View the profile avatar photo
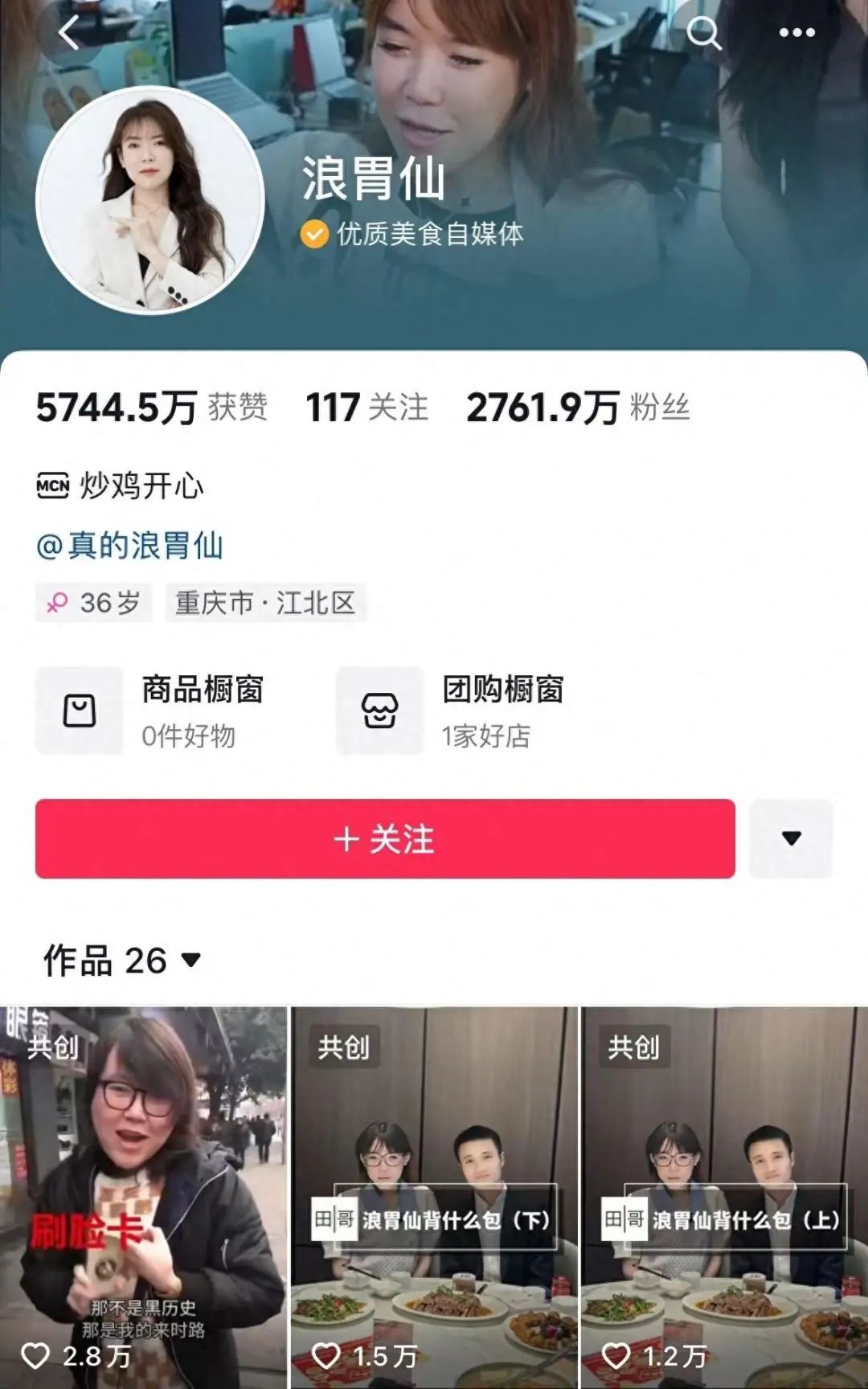This screenshot has width=868, height=1389. 150,201
